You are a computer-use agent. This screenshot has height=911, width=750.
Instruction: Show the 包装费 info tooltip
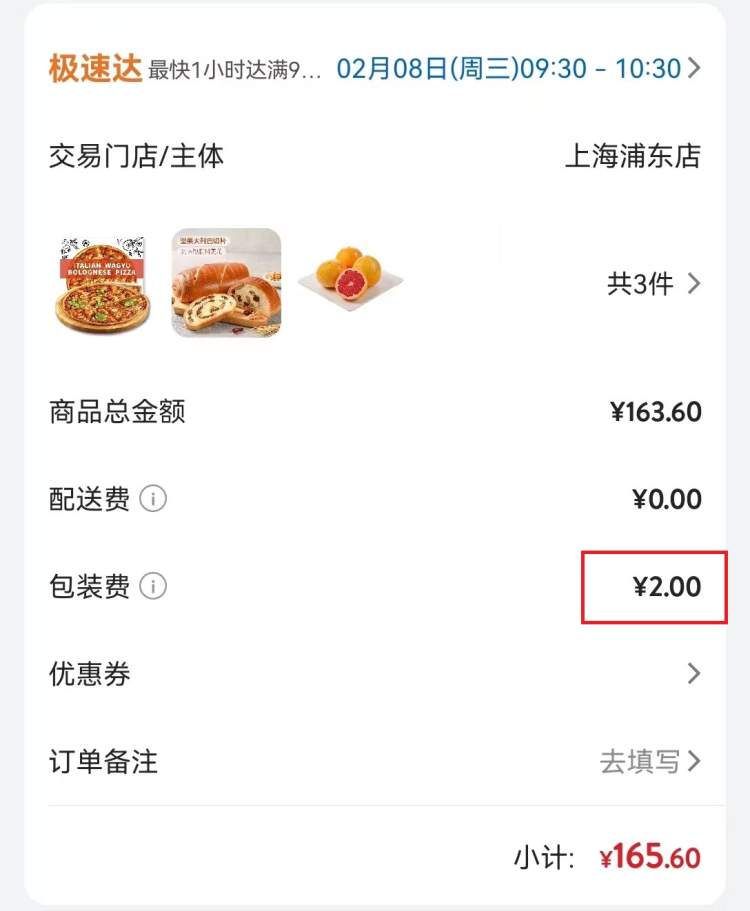153,587
